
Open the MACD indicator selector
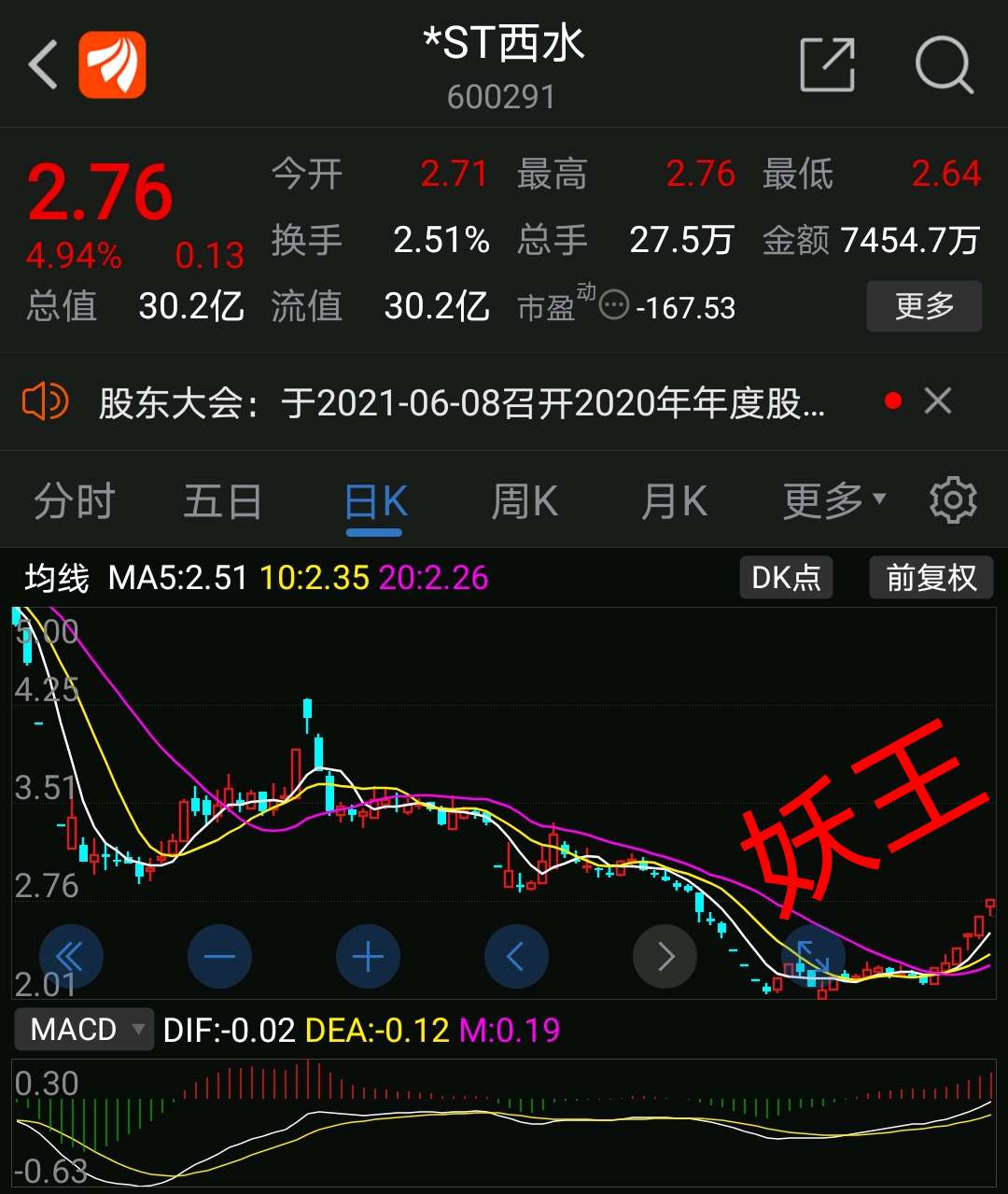pyautogui.click(x=83, y=1030)
